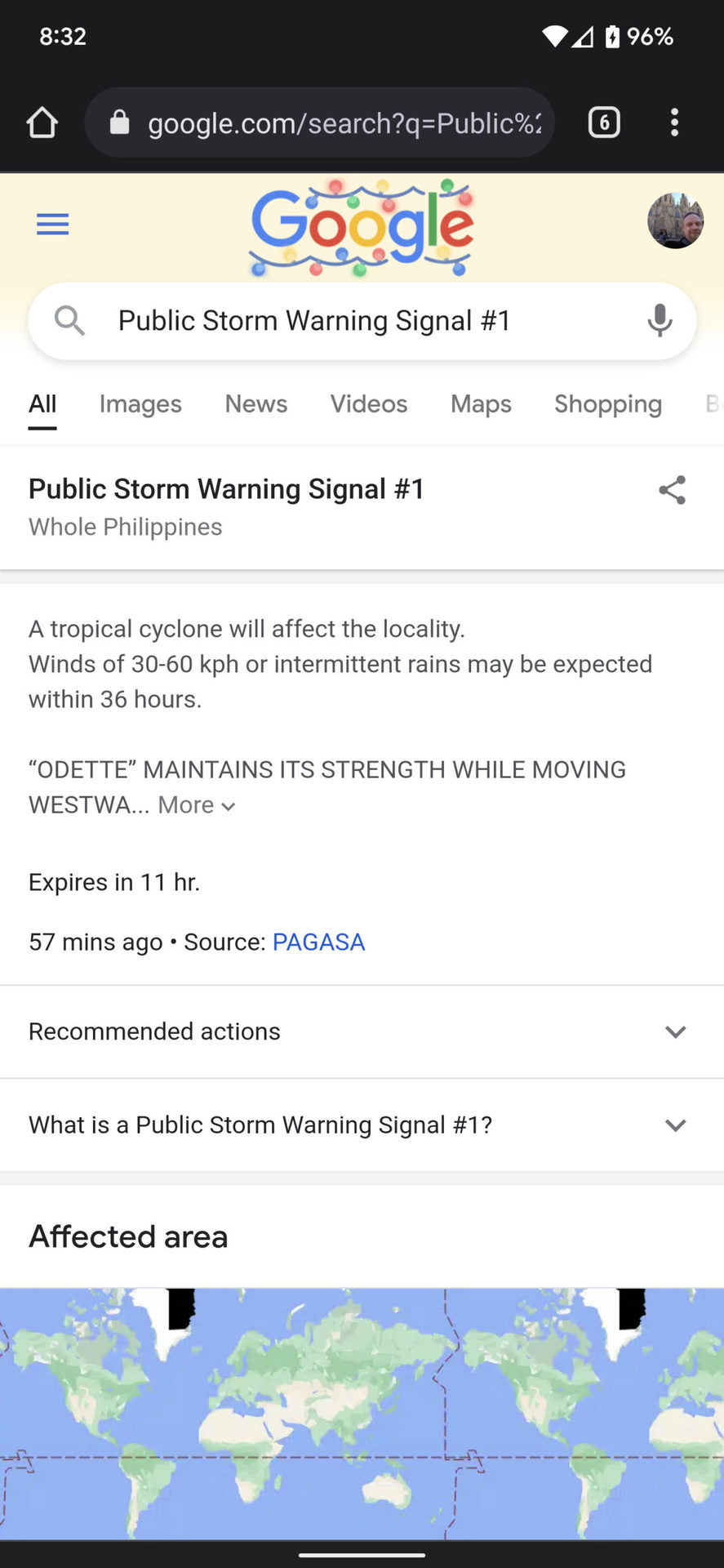This screenshot has width=724, height=1568.
Task: Open the Google hamburger menu
Action: coord(53,224)
